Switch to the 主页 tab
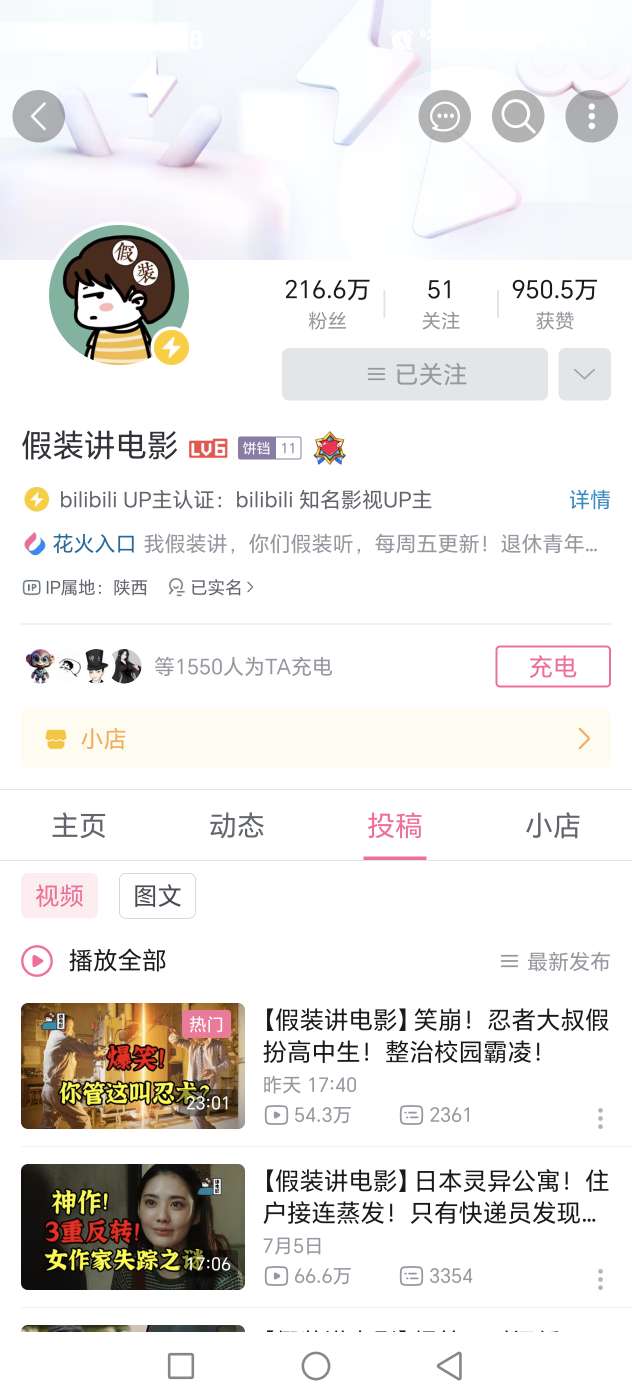The width and height of the screenshot is (632, 1400). click(79, 826)
